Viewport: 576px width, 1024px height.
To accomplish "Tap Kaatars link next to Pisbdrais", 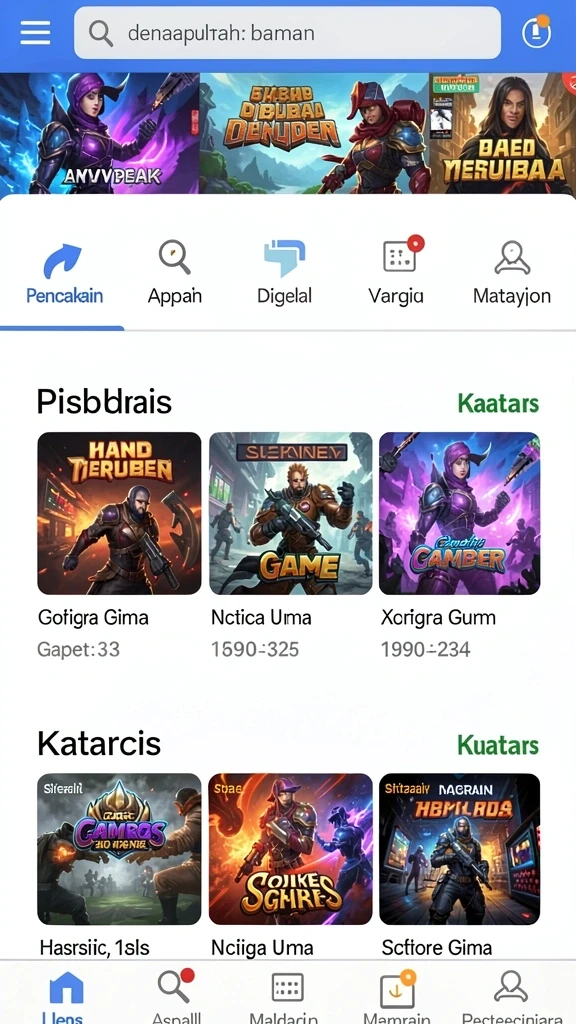I will pos(498,403).
